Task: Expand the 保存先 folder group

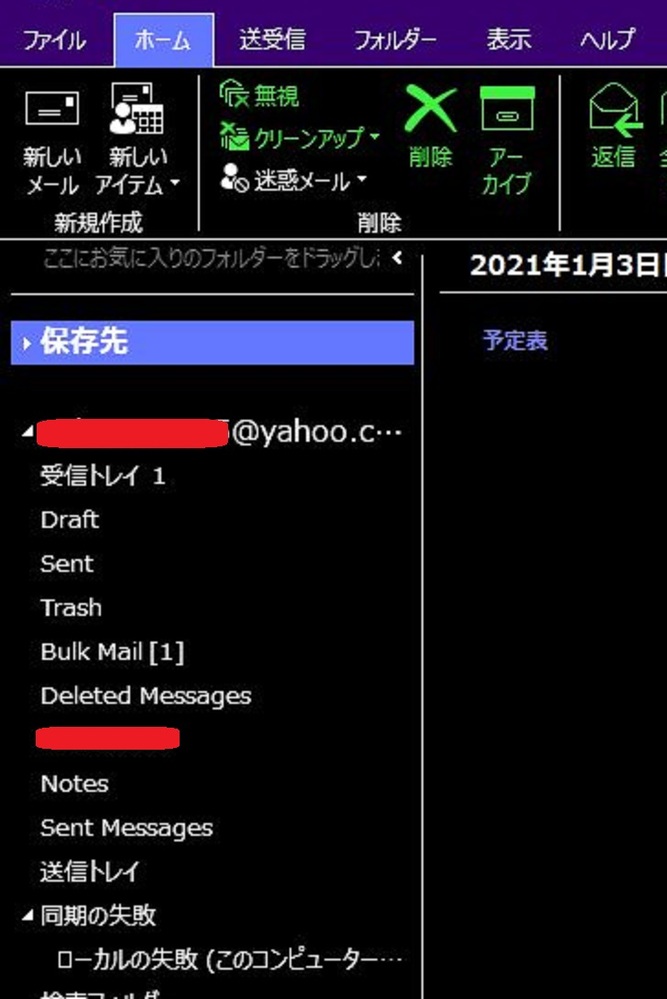Action: pyautogui.click(x=28, y=343)
